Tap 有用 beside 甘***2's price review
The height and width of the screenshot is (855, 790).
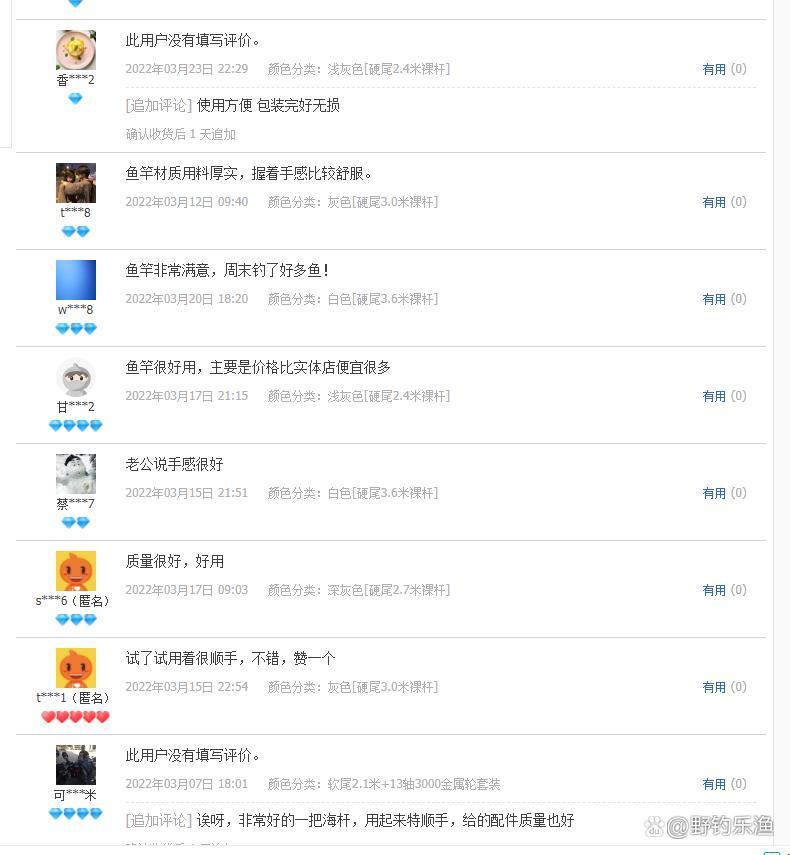point(713,396)
